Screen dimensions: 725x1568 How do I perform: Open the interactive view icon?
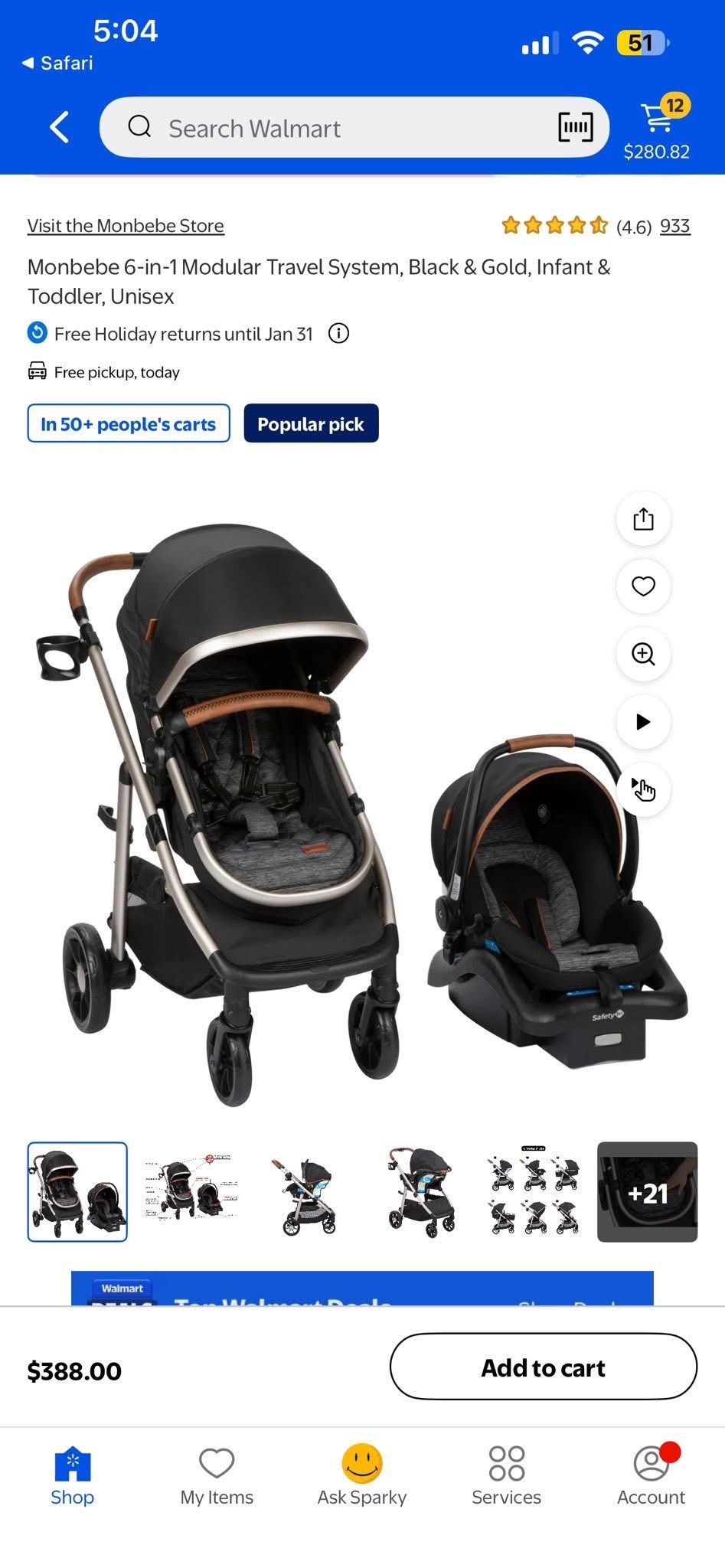click(x=643, y=789)
